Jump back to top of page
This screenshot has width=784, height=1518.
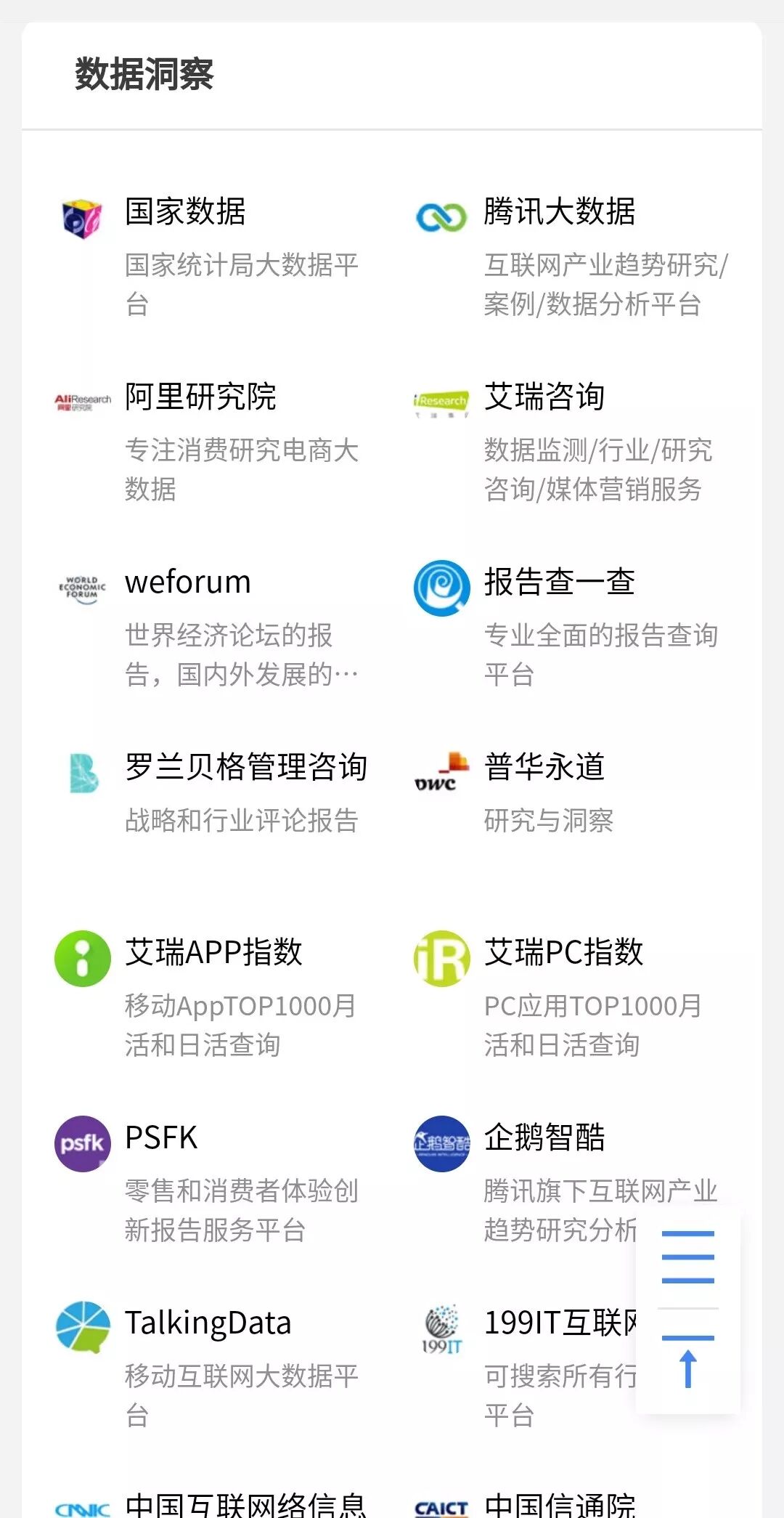pyautogui.click(x=688, y=1363)
